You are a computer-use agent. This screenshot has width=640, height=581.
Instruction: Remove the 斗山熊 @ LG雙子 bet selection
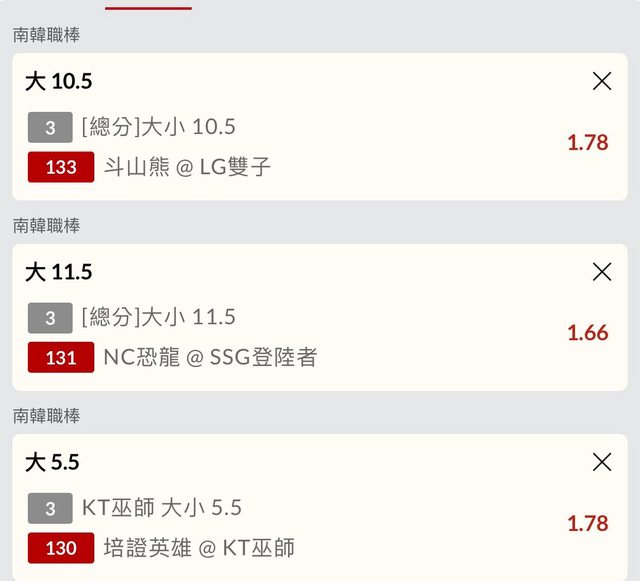tap(602, 82)
